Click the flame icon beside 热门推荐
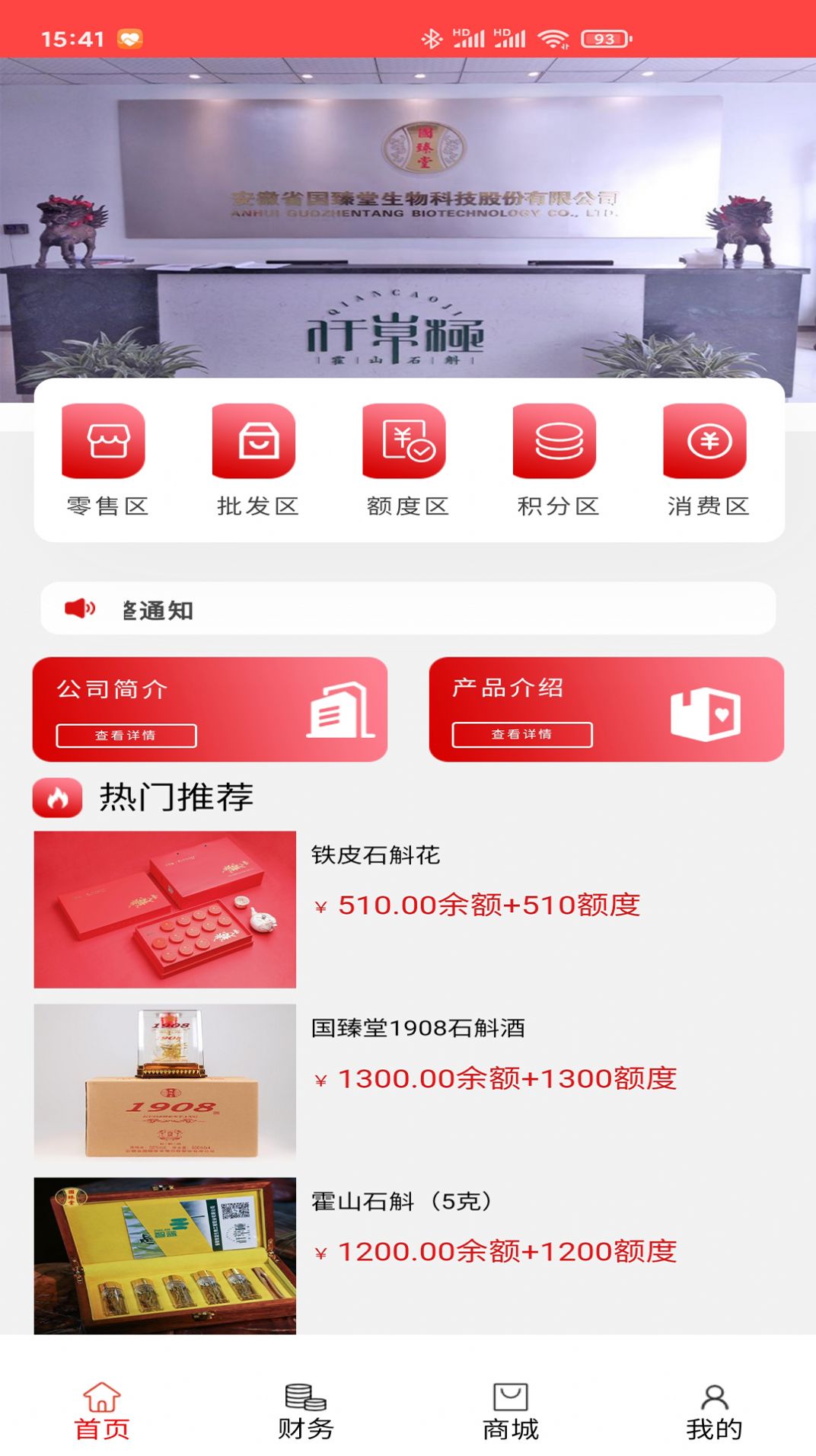 (56, 797)
